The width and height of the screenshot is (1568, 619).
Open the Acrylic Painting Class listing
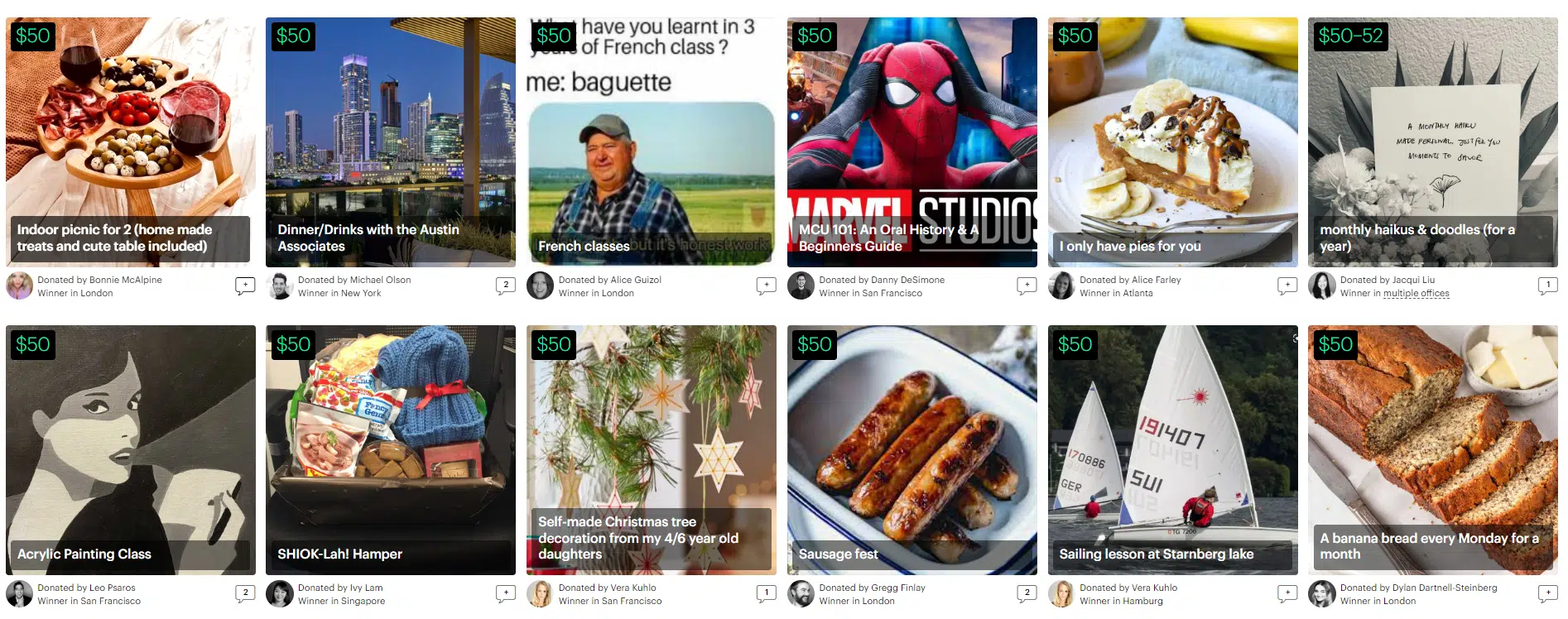tap(130, 449)
